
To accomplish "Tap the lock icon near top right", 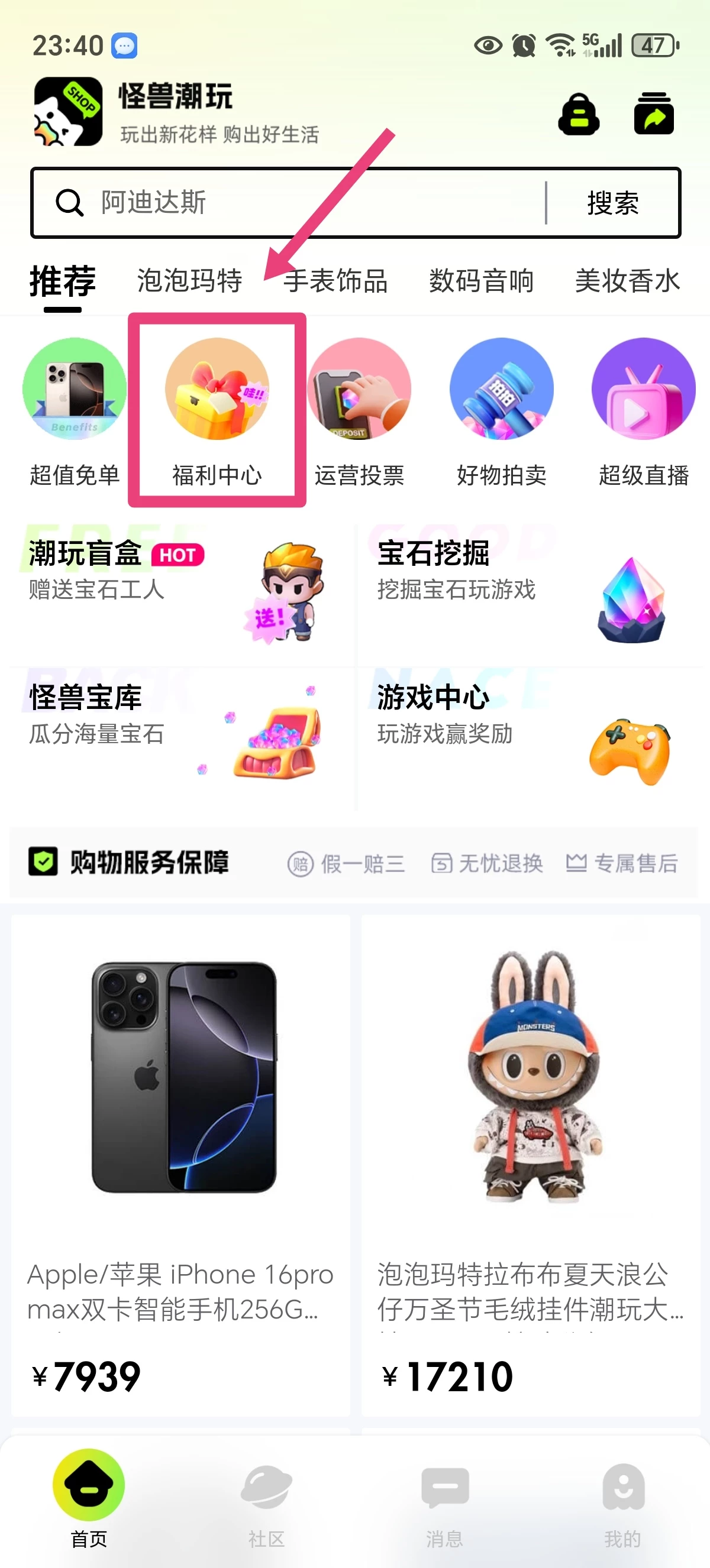I will click(x=579, y=115).
